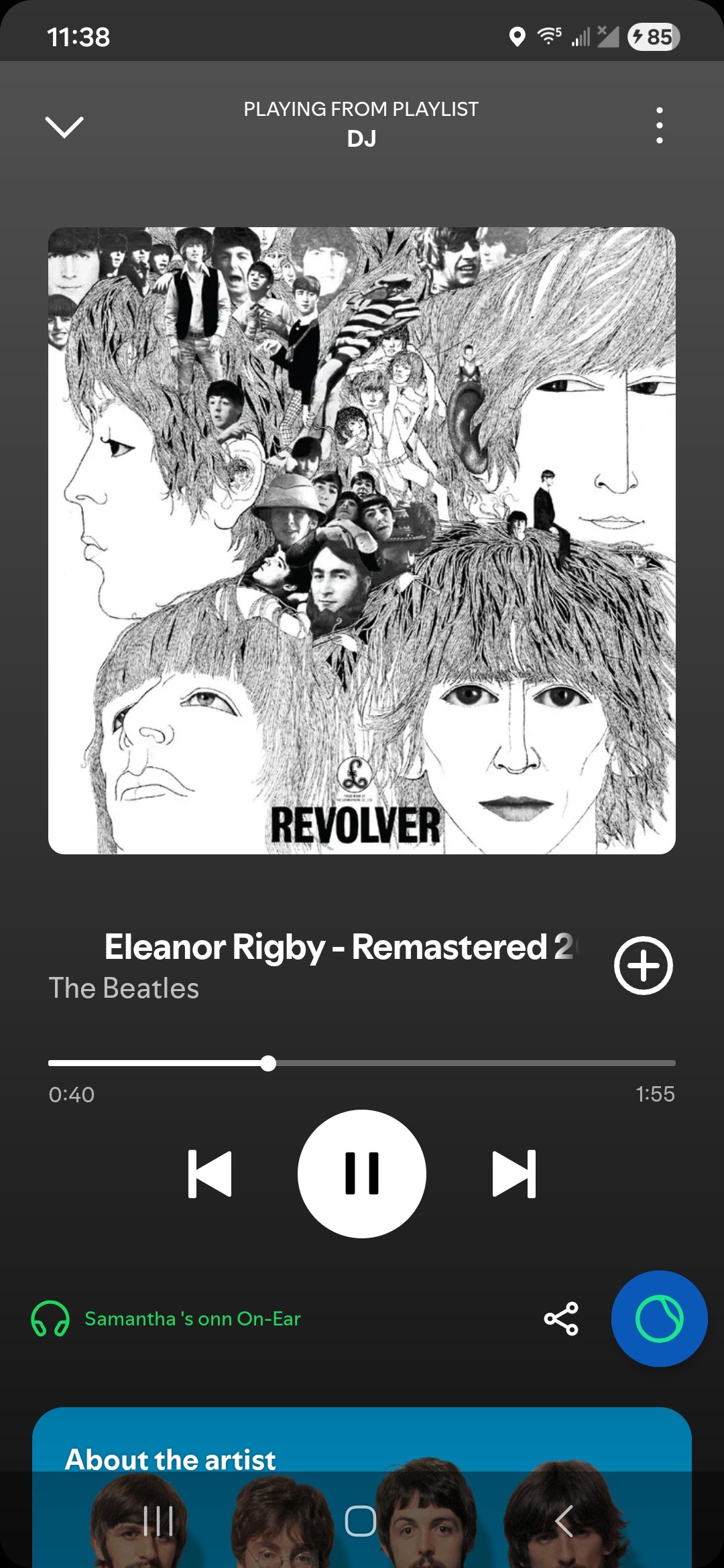
Task: Open the About the artist card
Action: click(x=362, y=1487)
